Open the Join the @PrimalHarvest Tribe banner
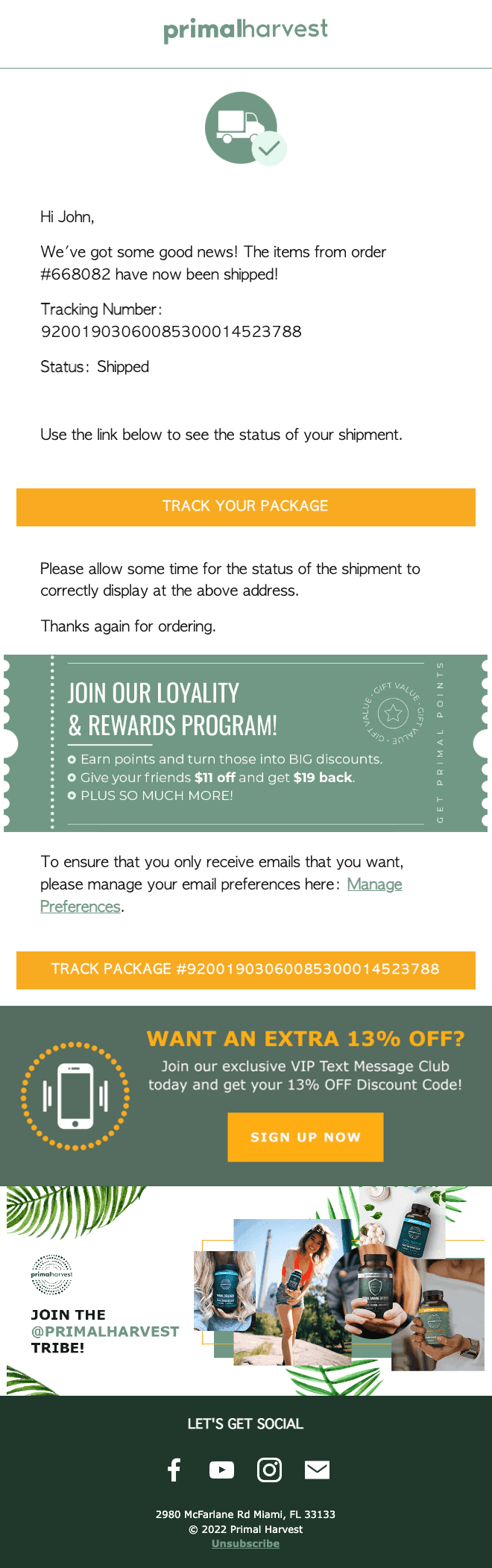 point(245,1290)
